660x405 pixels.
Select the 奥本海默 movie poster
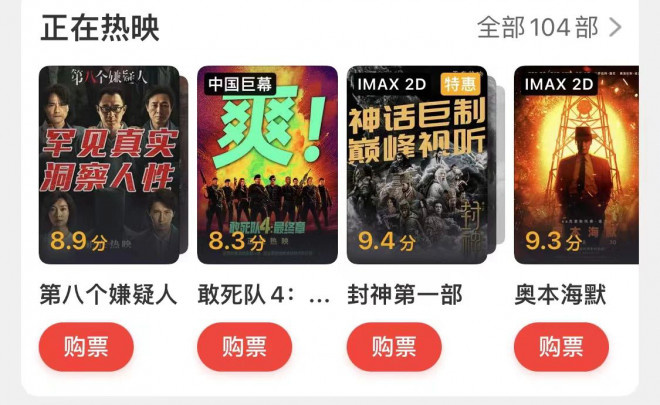pos(577,165)
